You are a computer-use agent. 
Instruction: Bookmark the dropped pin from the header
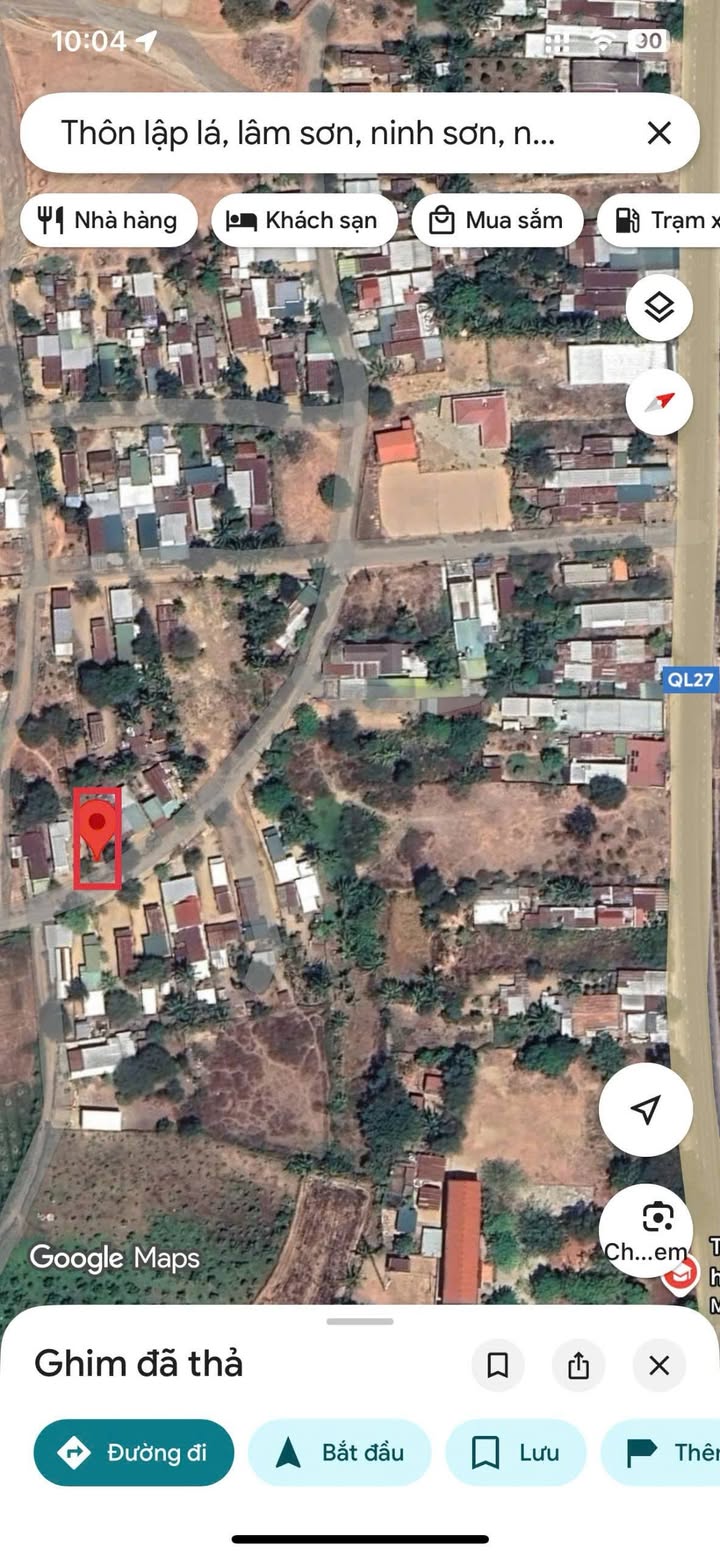coord(498,1365)
